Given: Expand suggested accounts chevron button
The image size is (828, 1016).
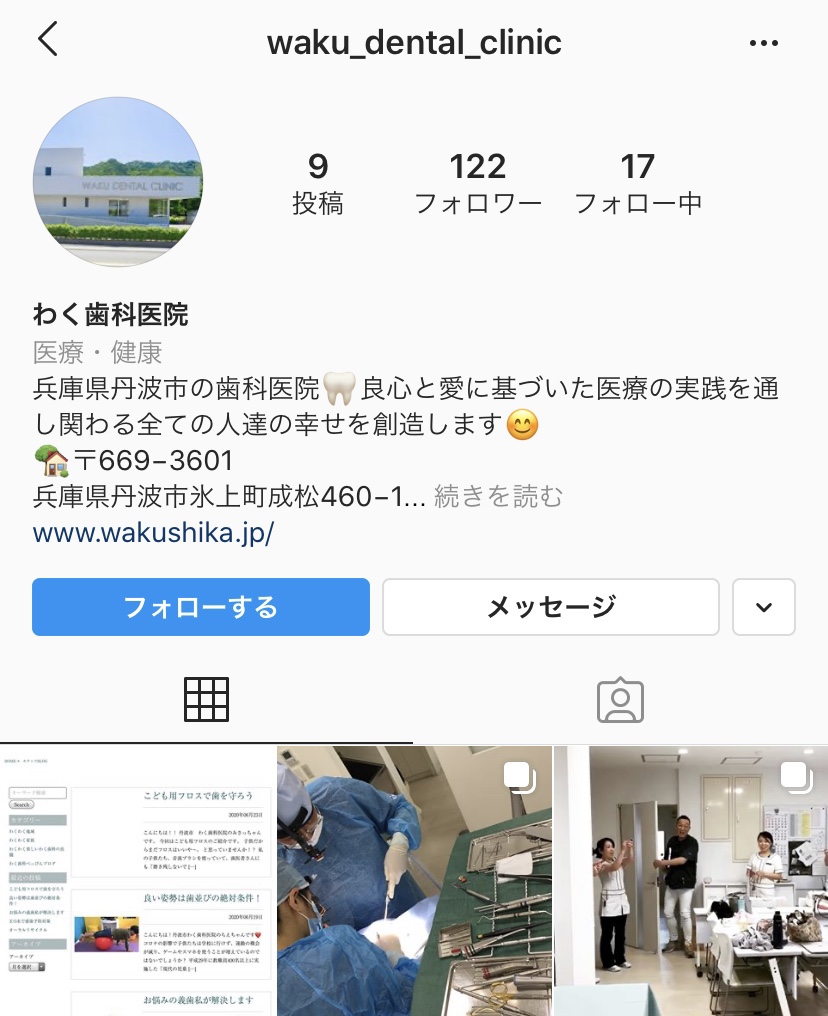Looking at the screenshot, I should click(x=764, y=607).
